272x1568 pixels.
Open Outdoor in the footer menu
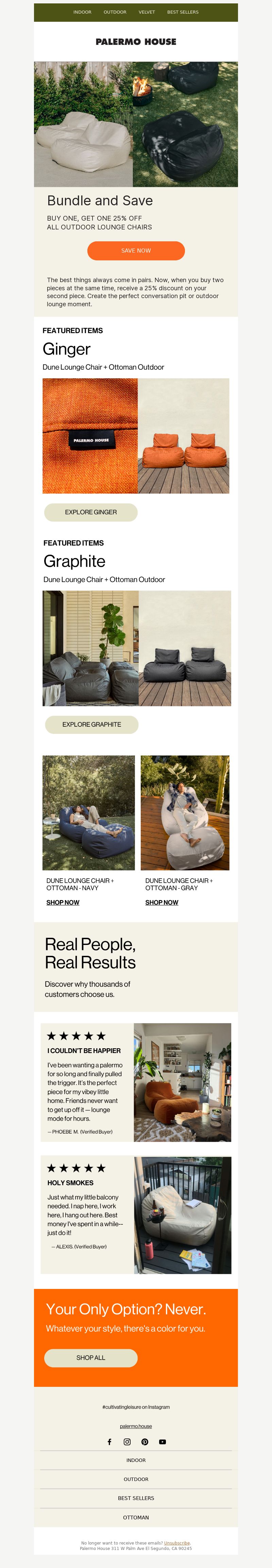[x=136, y=1479]
